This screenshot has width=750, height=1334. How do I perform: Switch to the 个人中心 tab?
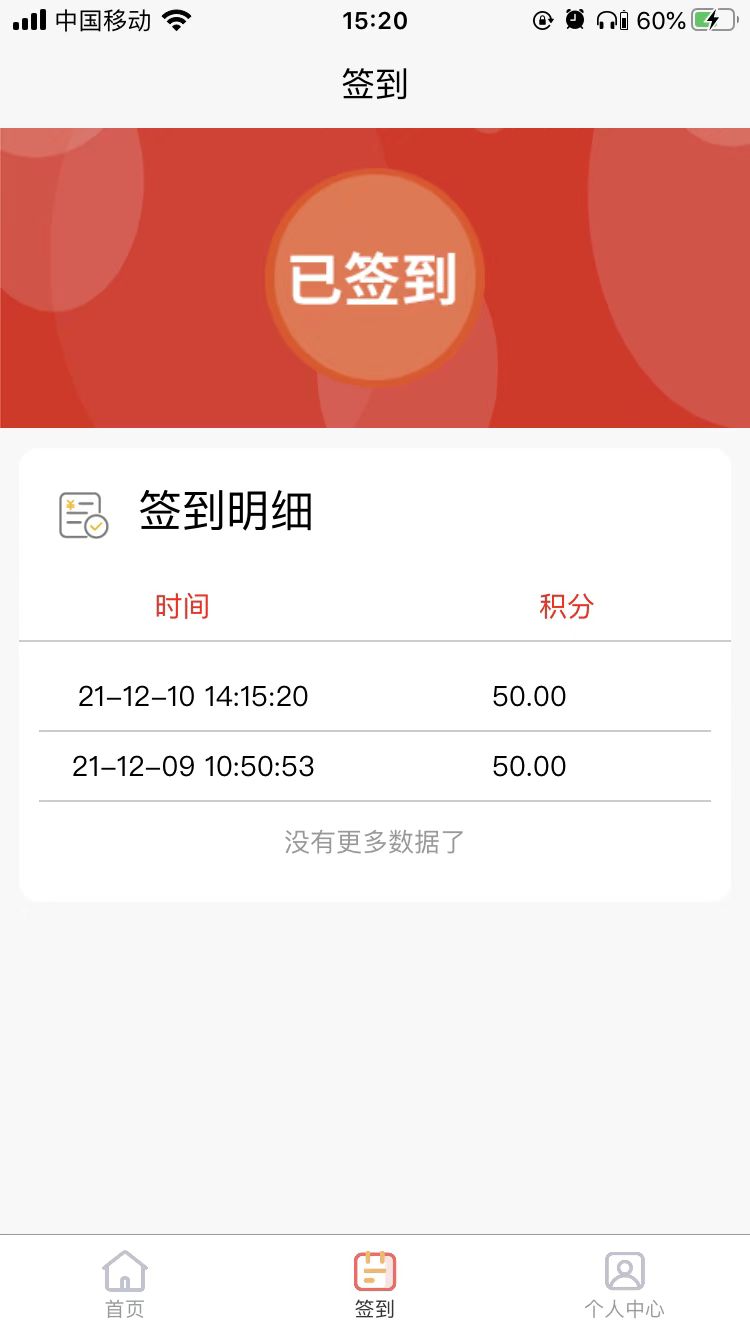click(x=625, y=1285)
